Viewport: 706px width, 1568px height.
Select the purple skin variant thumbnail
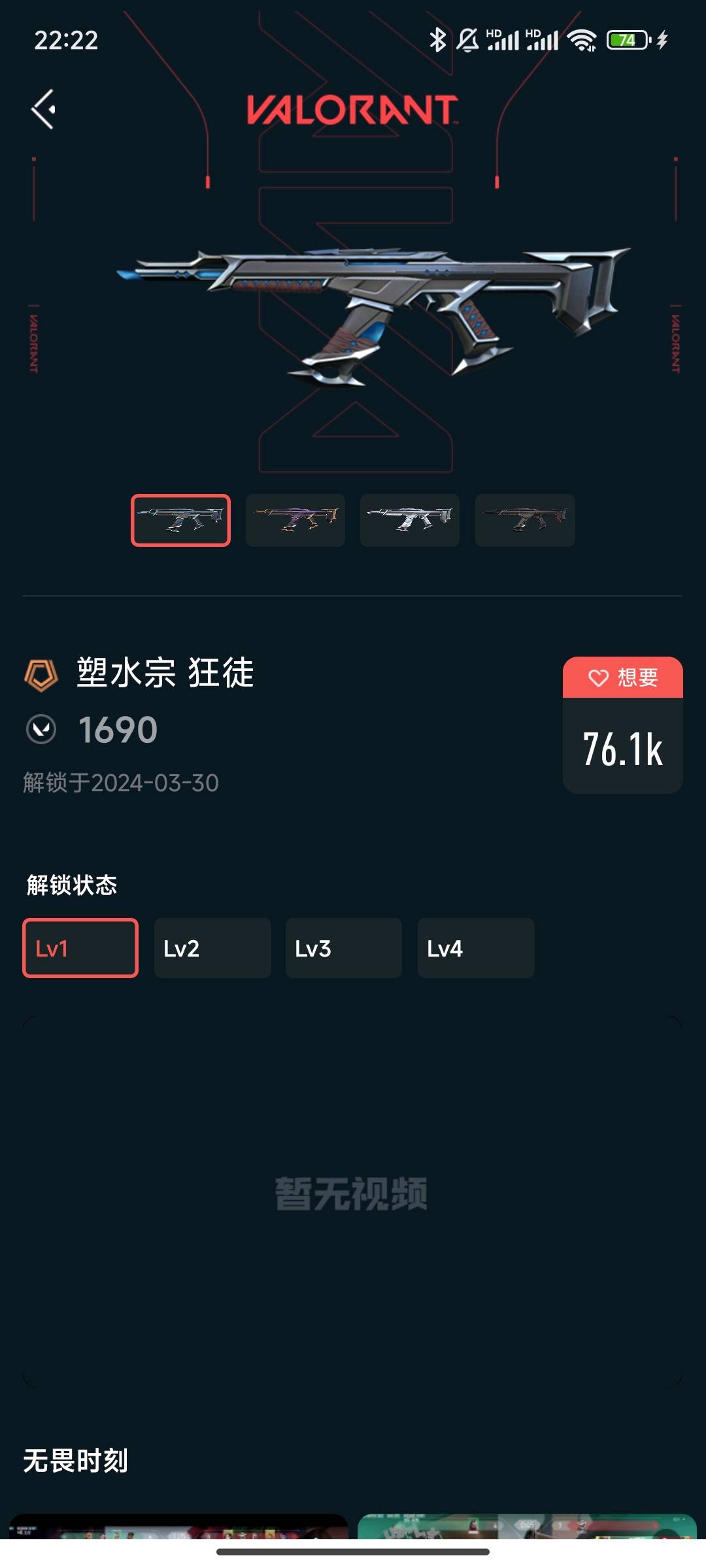(295, 520)
